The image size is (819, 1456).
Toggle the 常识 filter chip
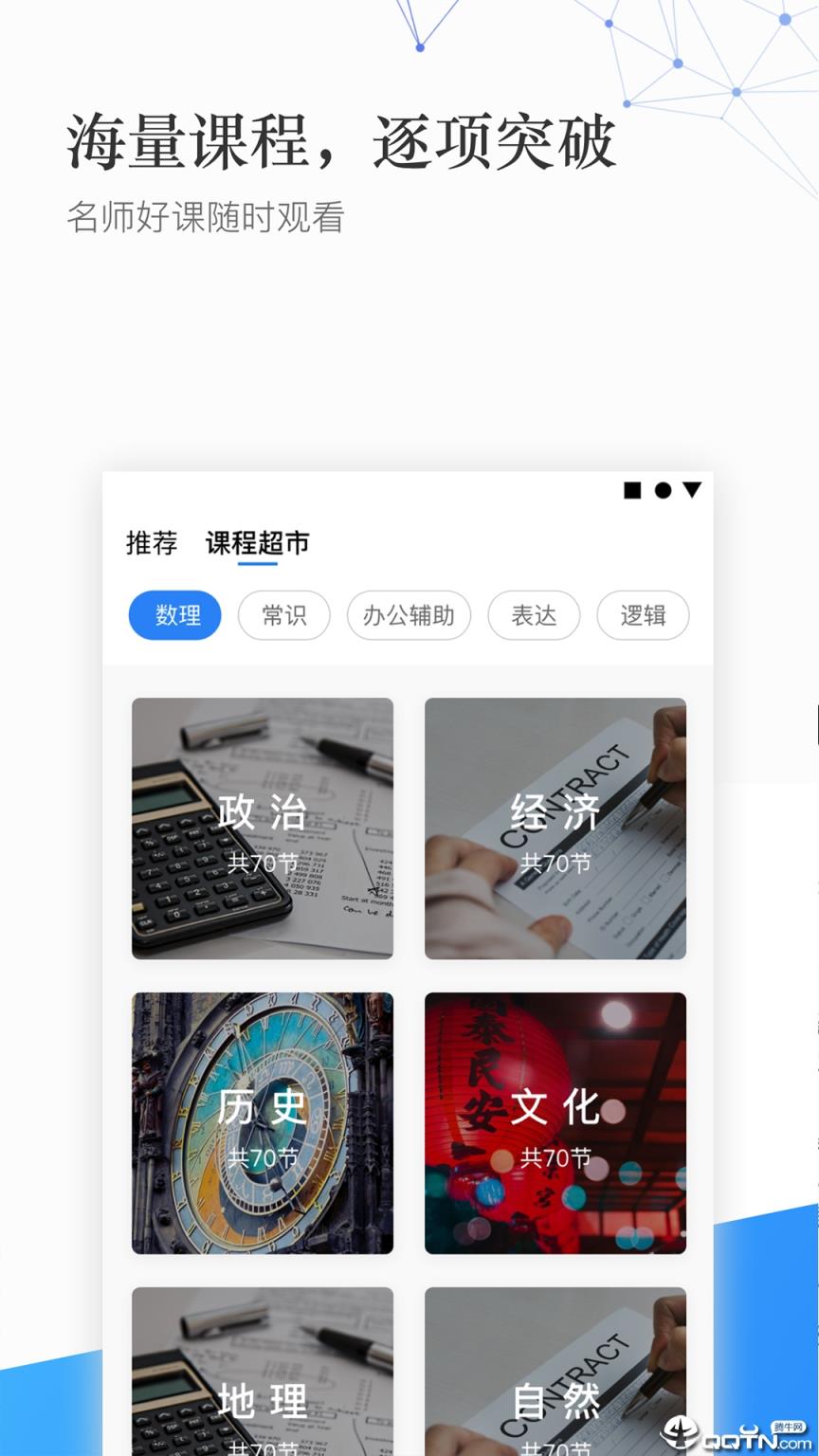click(283, 615)
